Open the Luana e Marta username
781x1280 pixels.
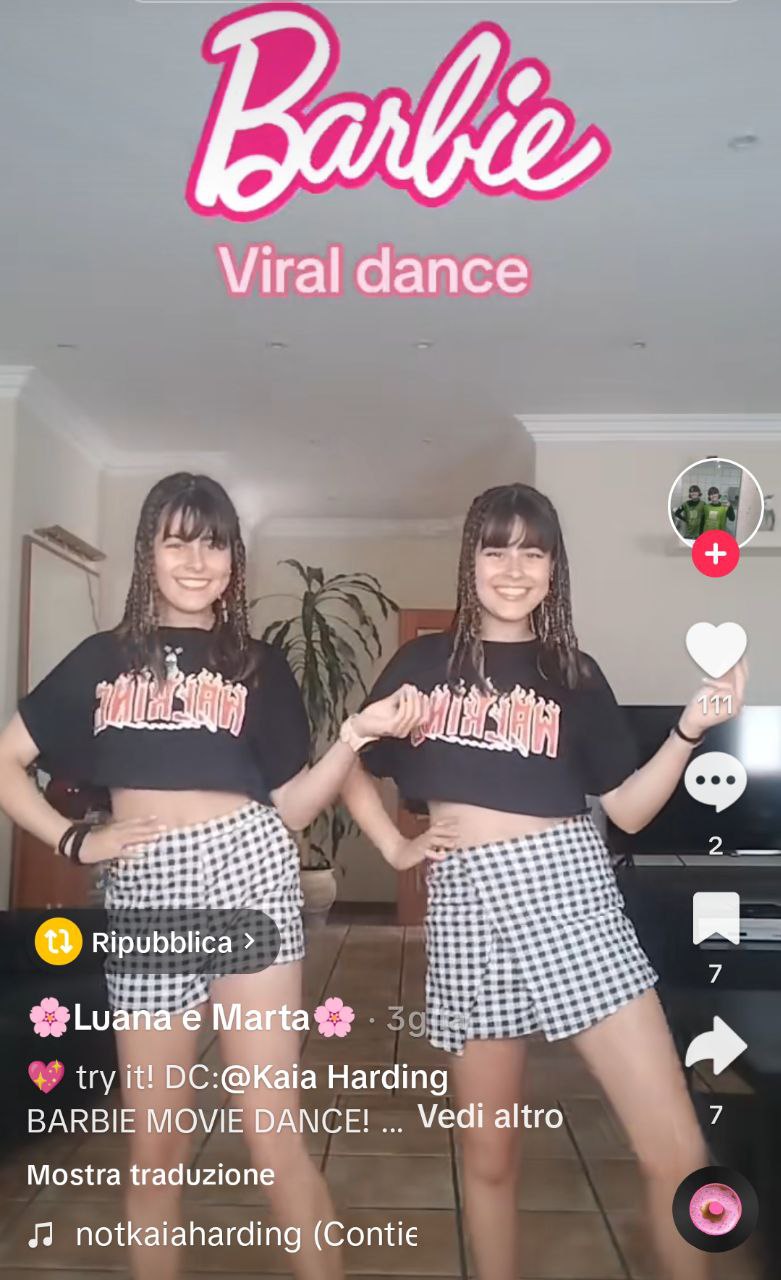click(x=191, y=1018)
